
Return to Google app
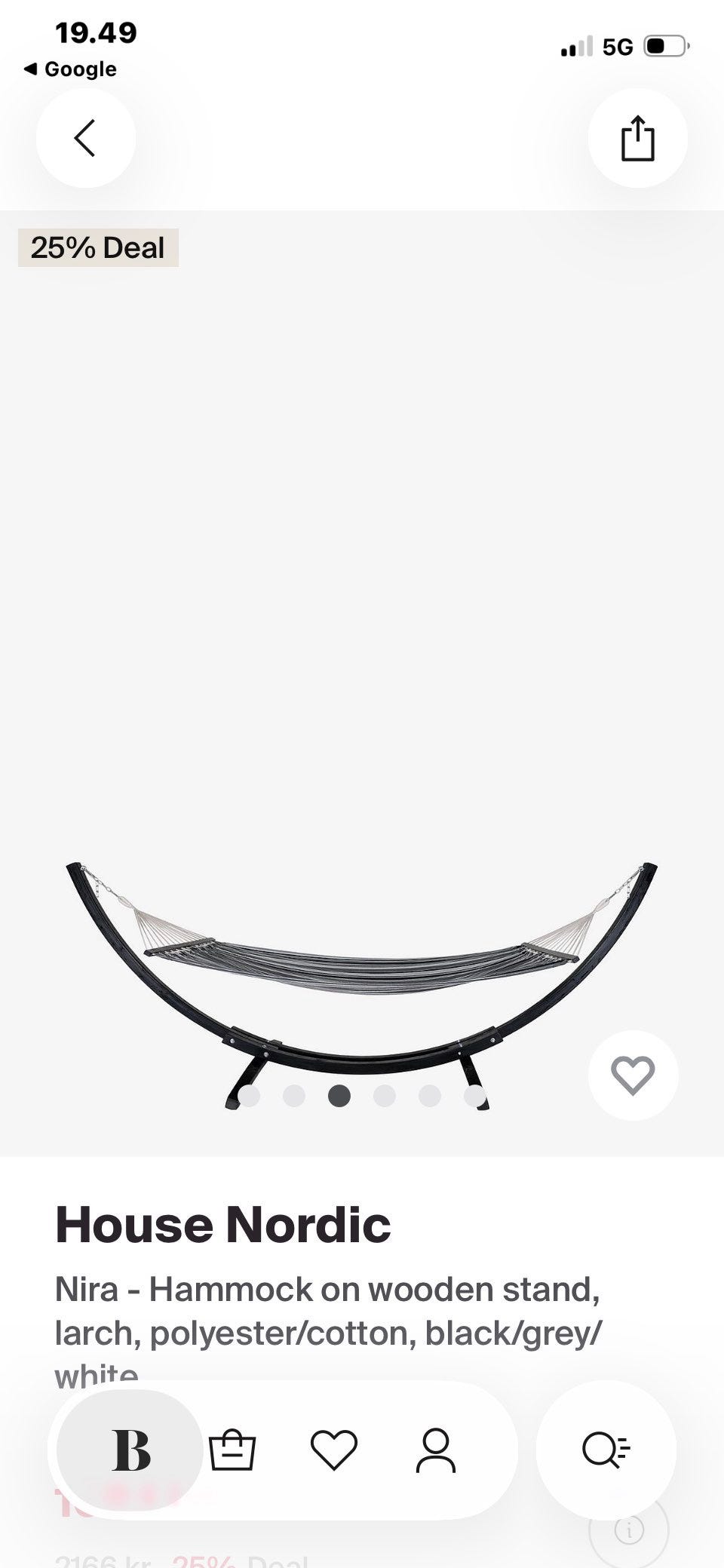[70, 69]
